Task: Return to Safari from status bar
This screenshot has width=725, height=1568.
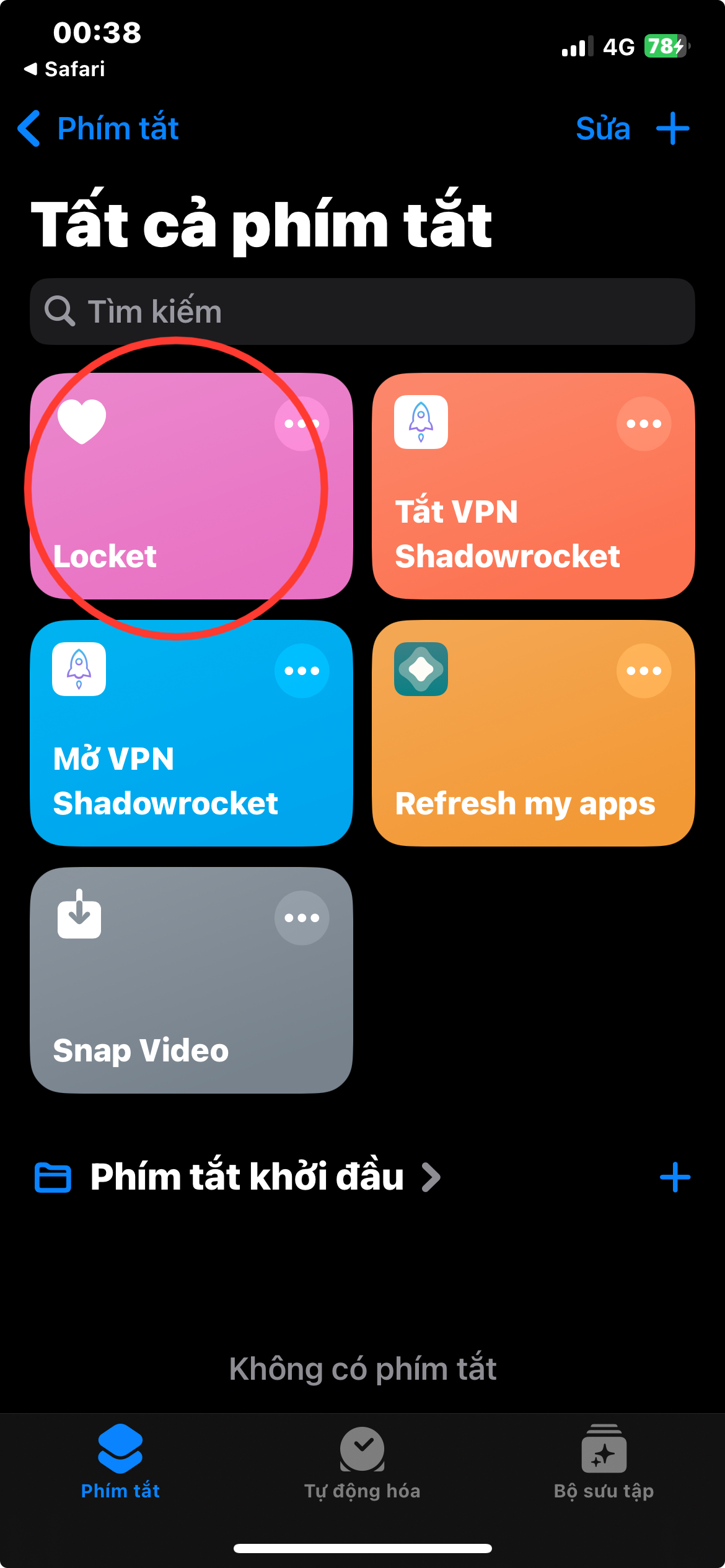Action: [64, 69]
